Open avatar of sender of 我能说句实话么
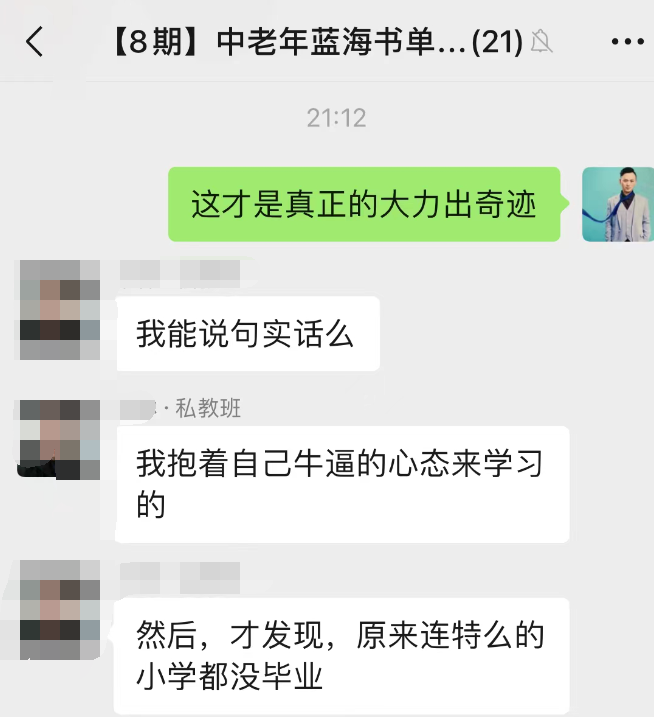 coord(60,310)
